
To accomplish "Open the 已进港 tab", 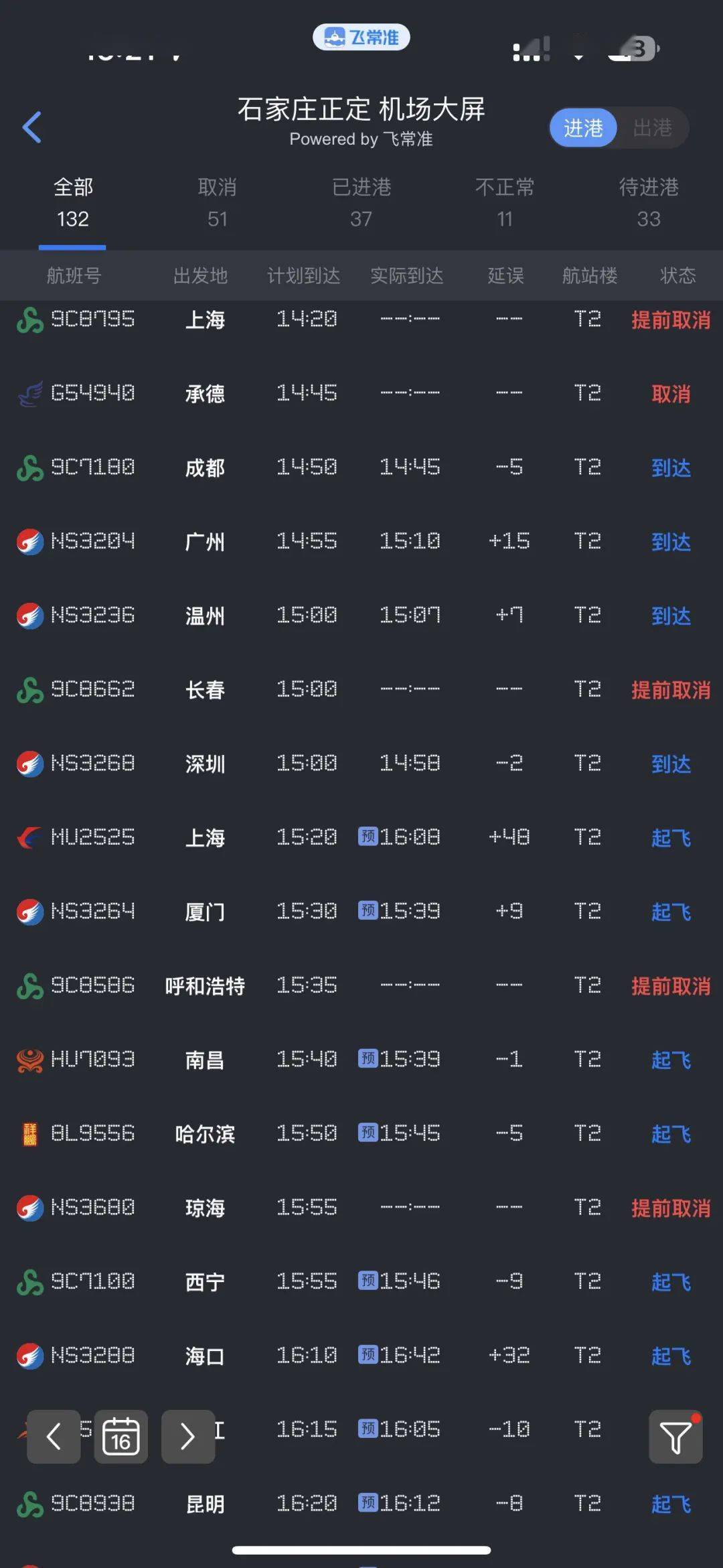I will [x=361, y=203].
